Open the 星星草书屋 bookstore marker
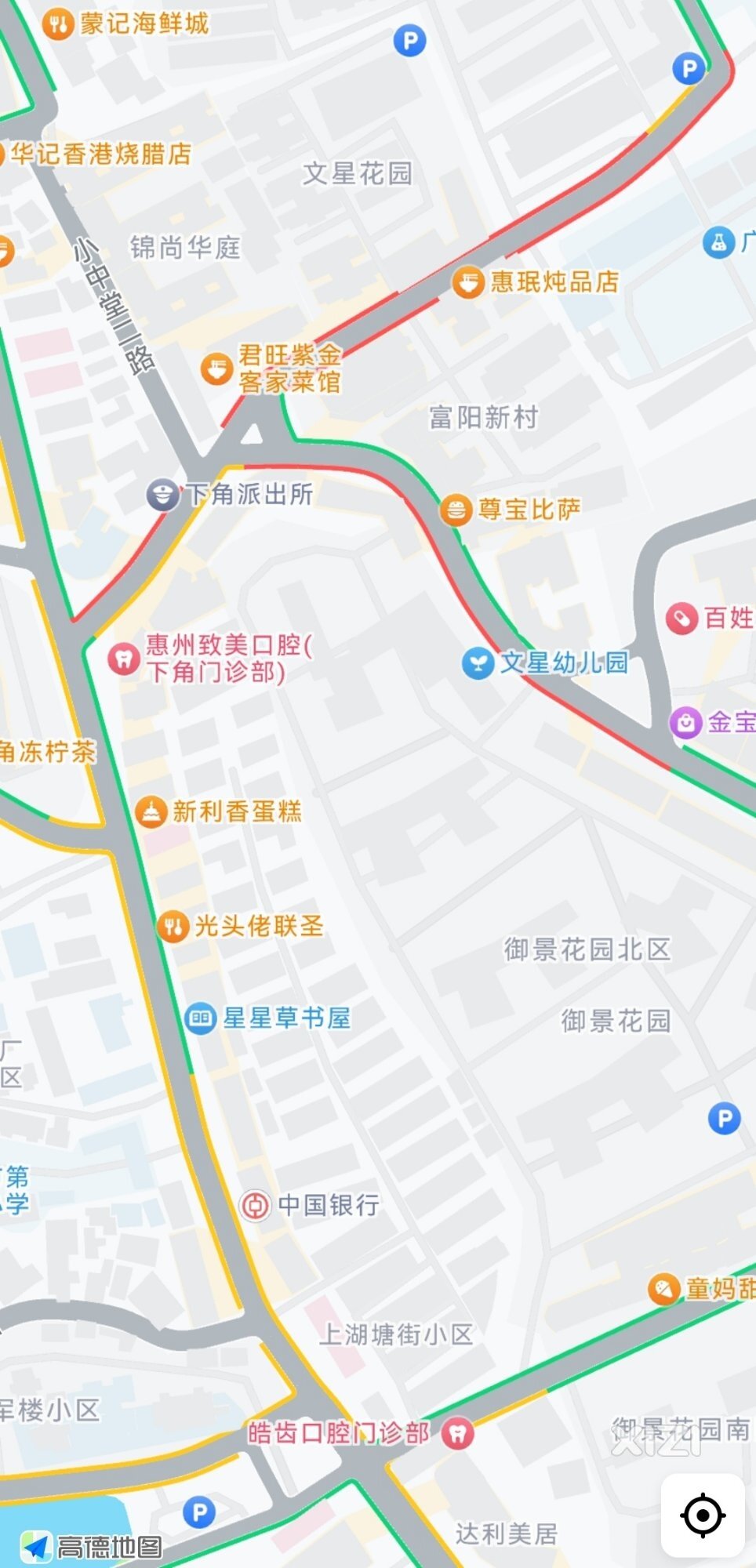 [x=201, y=1018]
